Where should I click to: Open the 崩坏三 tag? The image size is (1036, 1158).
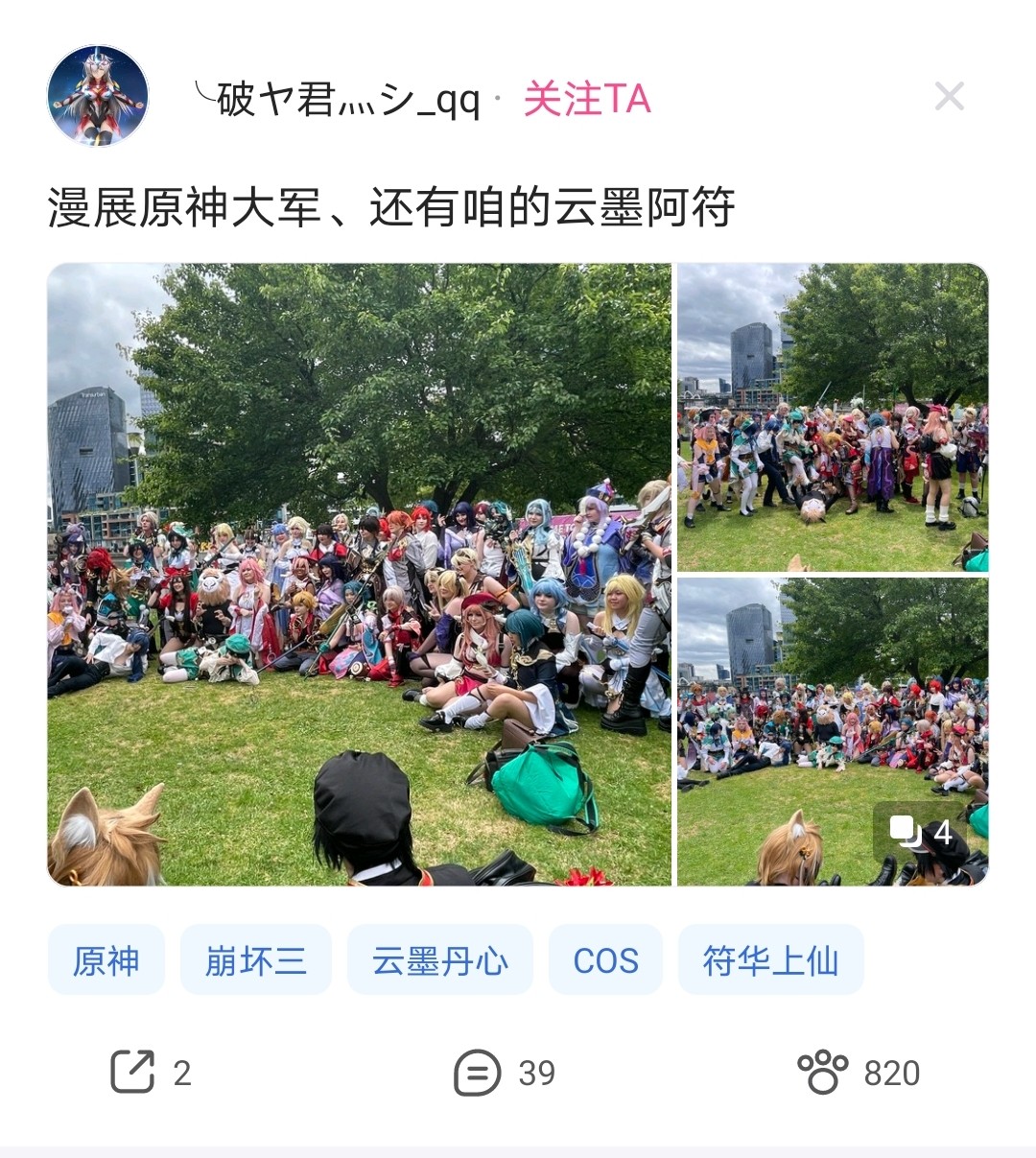[x=255, y=960]
